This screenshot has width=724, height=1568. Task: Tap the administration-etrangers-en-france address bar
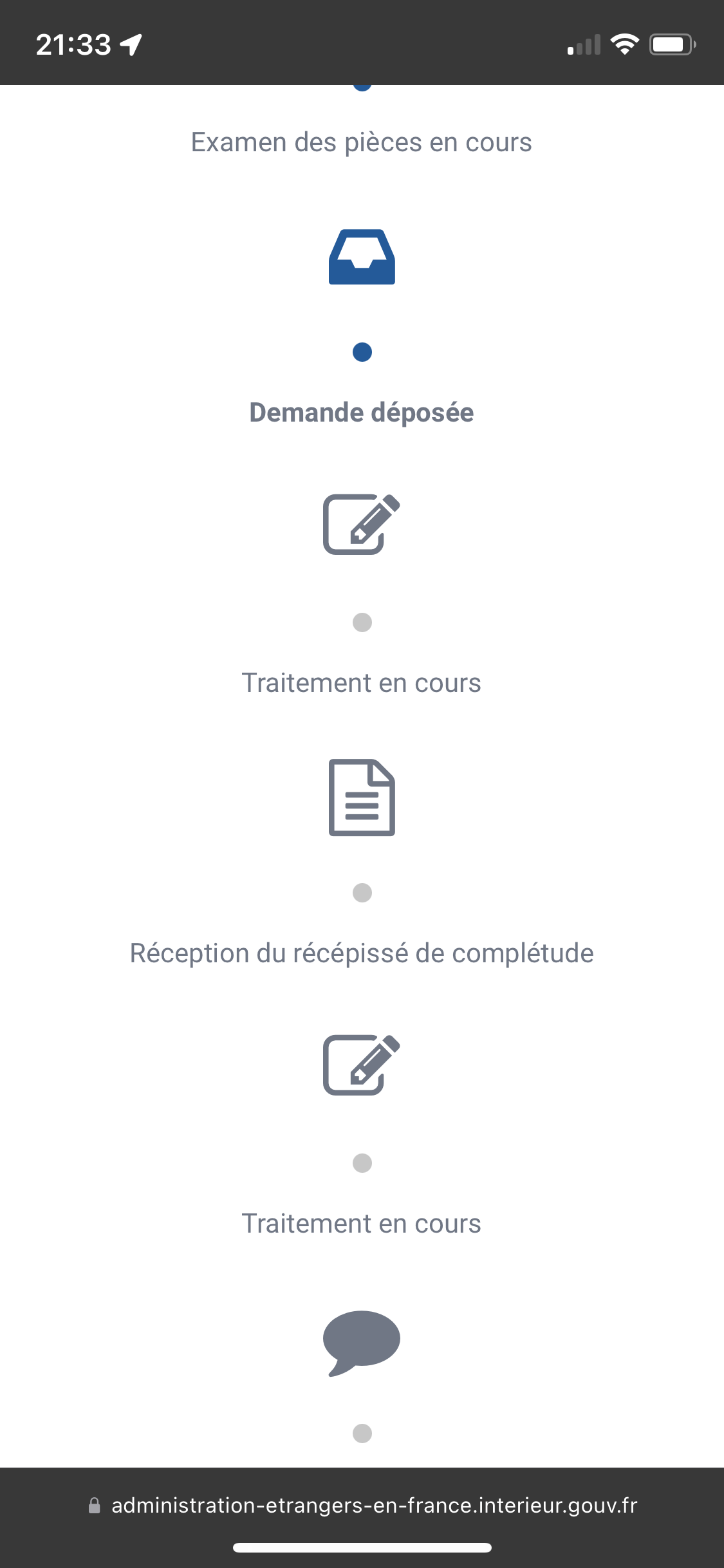(x=362, y=1505)
